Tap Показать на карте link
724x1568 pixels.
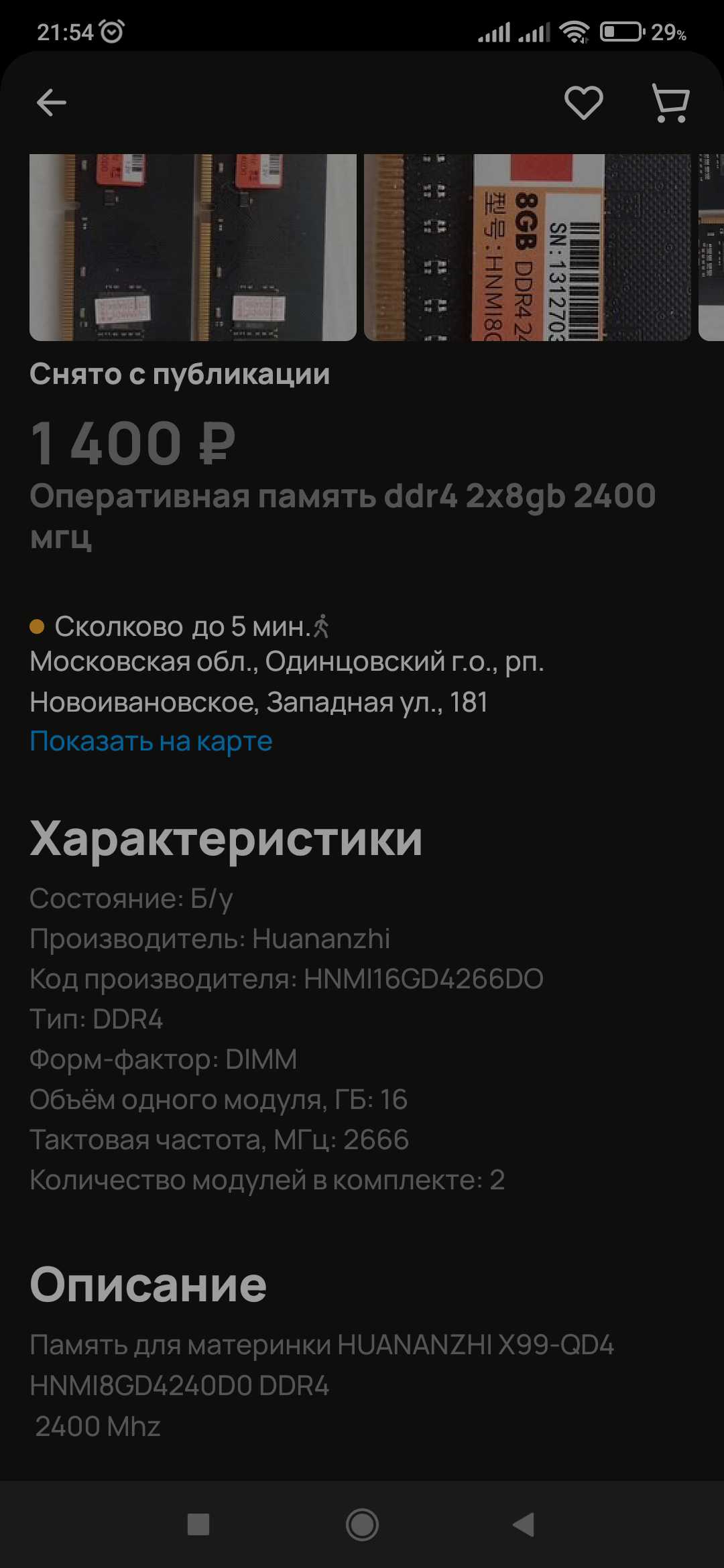[151, 741]
